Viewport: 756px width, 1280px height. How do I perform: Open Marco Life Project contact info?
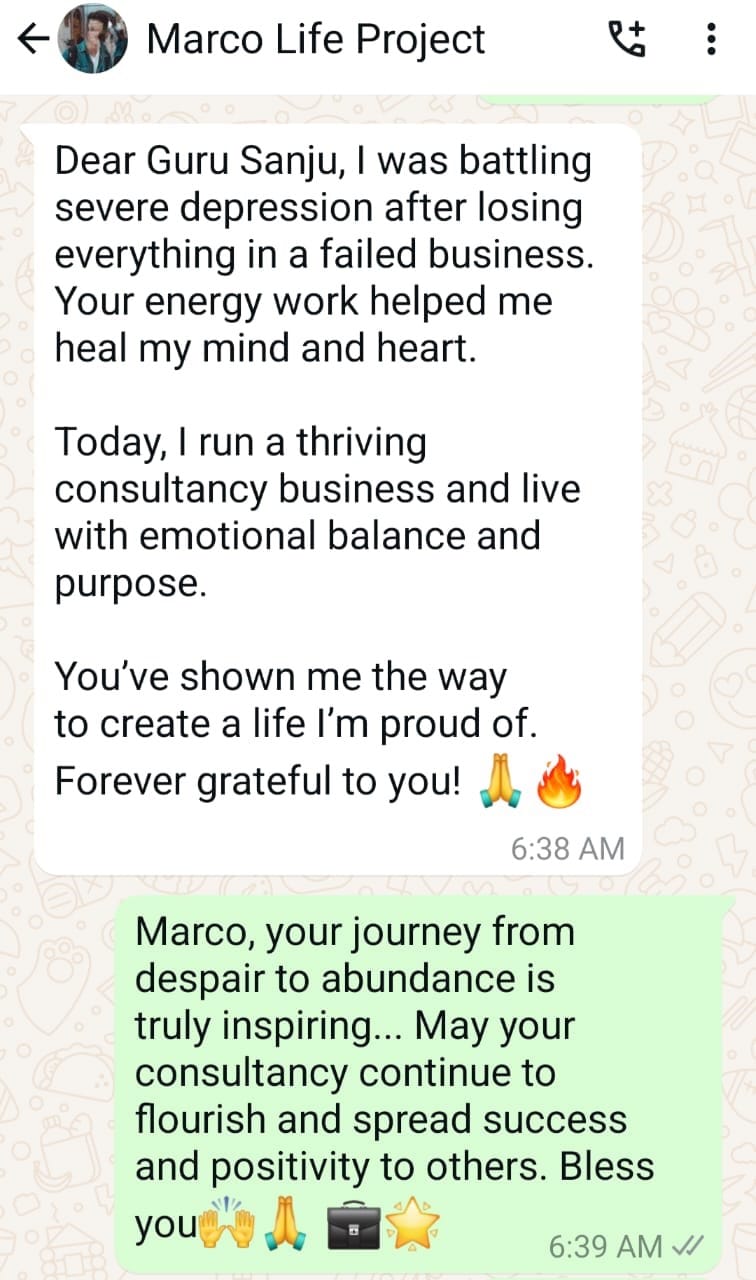coord(315,40)
